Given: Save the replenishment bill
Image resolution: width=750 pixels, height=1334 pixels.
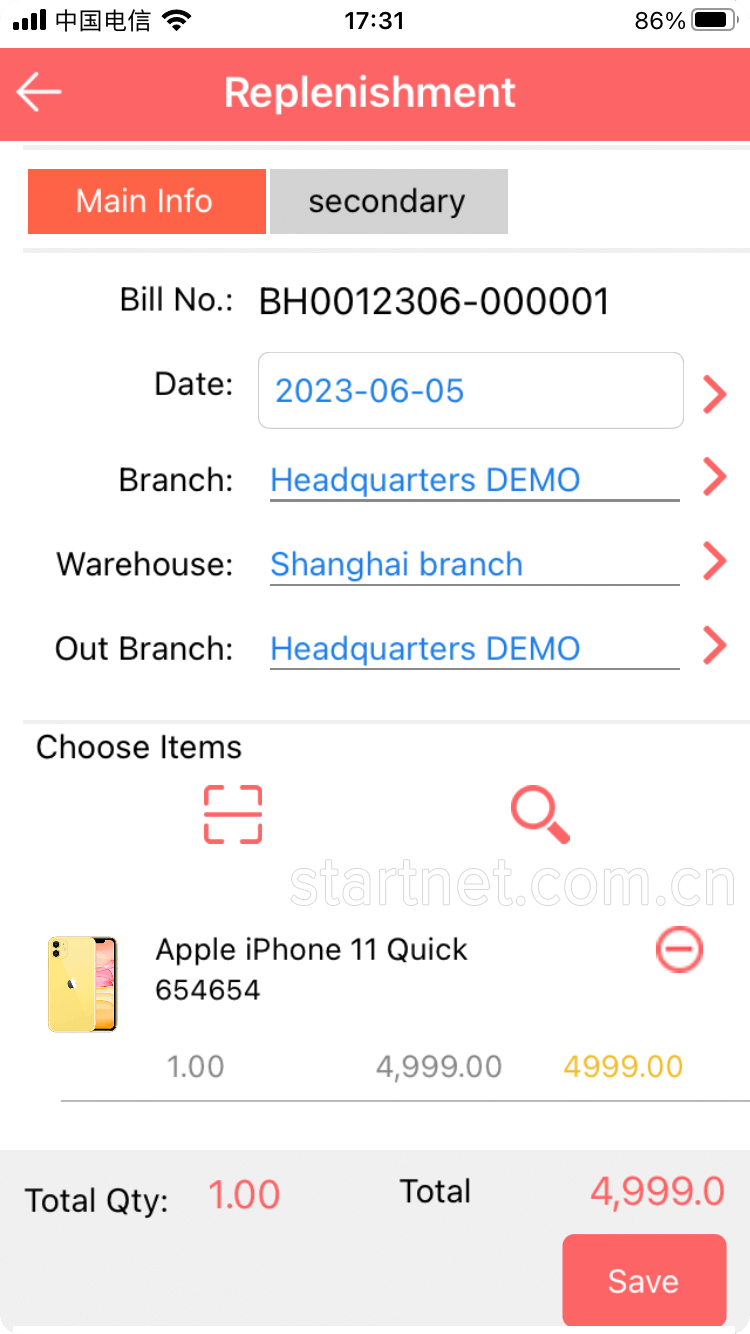Looking at the screenshot, I should coord(644,1281).
